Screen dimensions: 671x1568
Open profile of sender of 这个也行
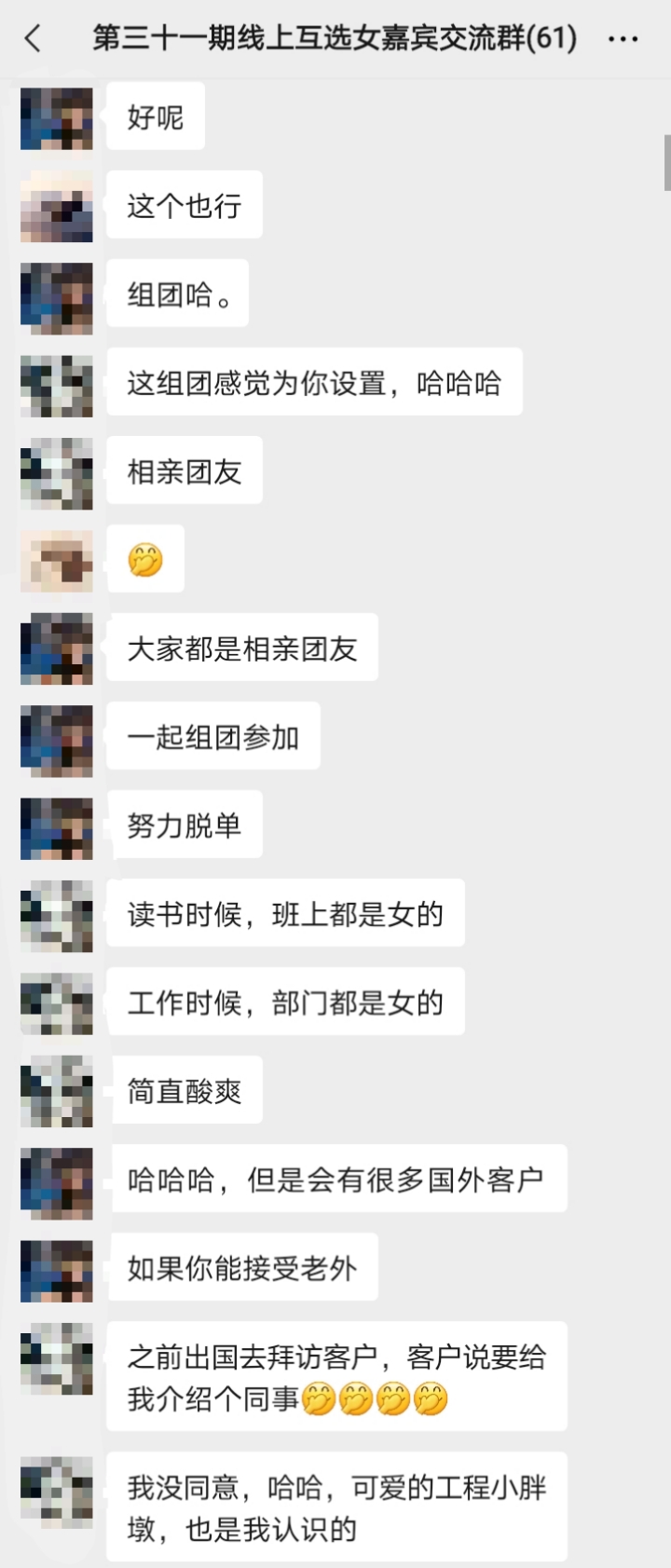[x=57, y=207]
